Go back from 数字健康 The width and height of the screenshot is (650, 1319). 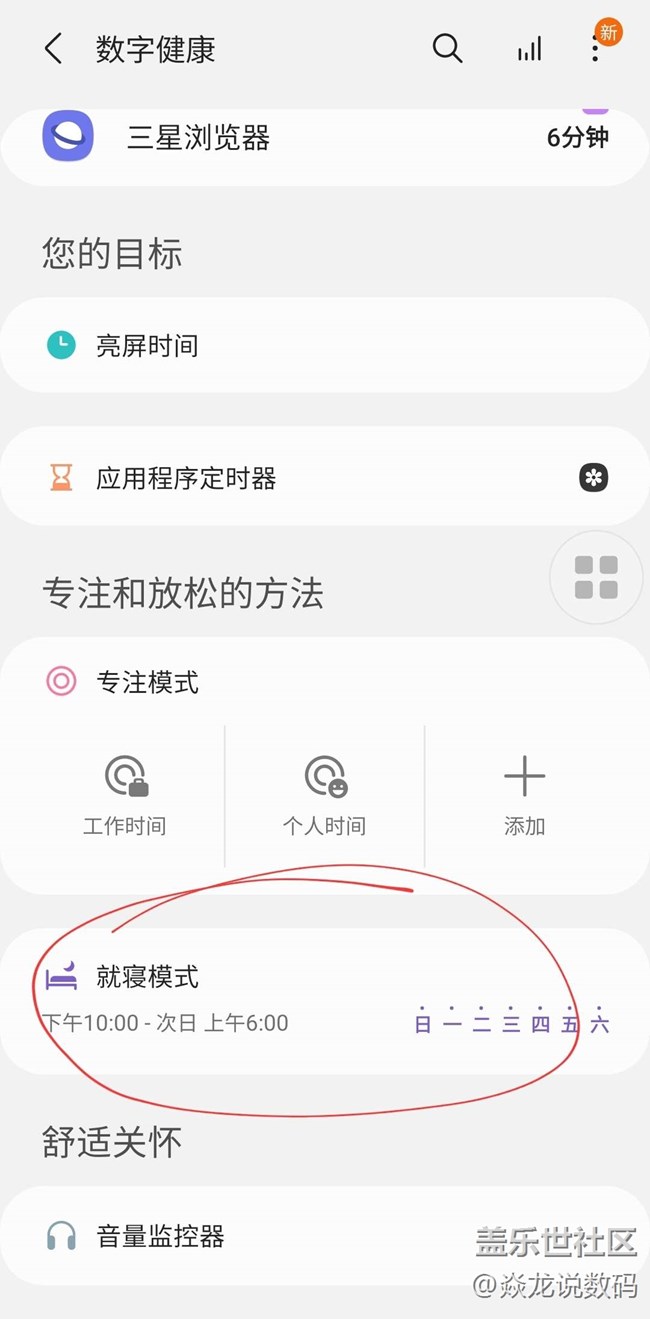pyautogui.click(x=53, y=49)
